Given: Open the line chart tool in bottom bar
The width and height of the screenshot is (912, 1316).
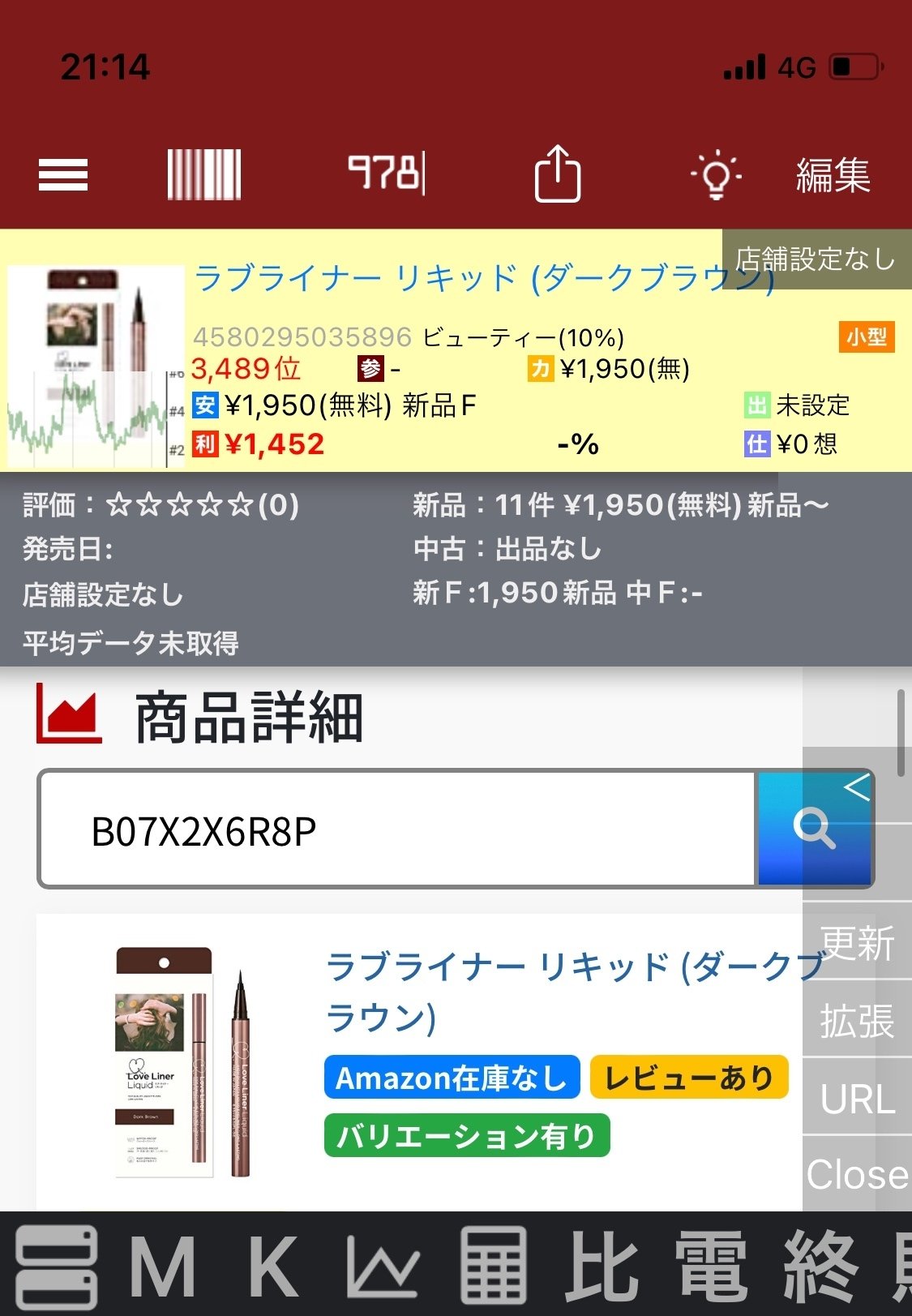Looking at the screenshot, I should click(382, 1267).
